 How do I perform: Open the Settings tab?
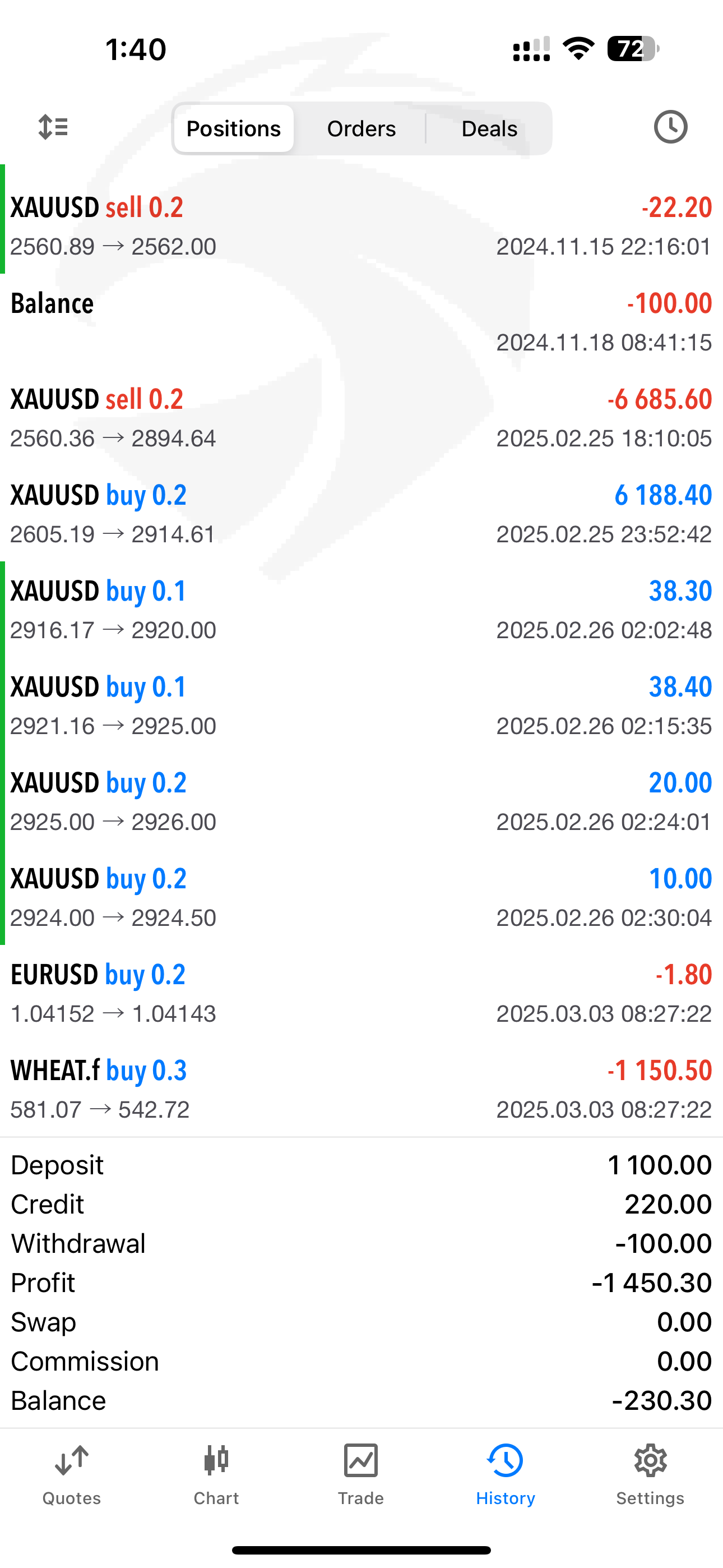(650, 1474)
